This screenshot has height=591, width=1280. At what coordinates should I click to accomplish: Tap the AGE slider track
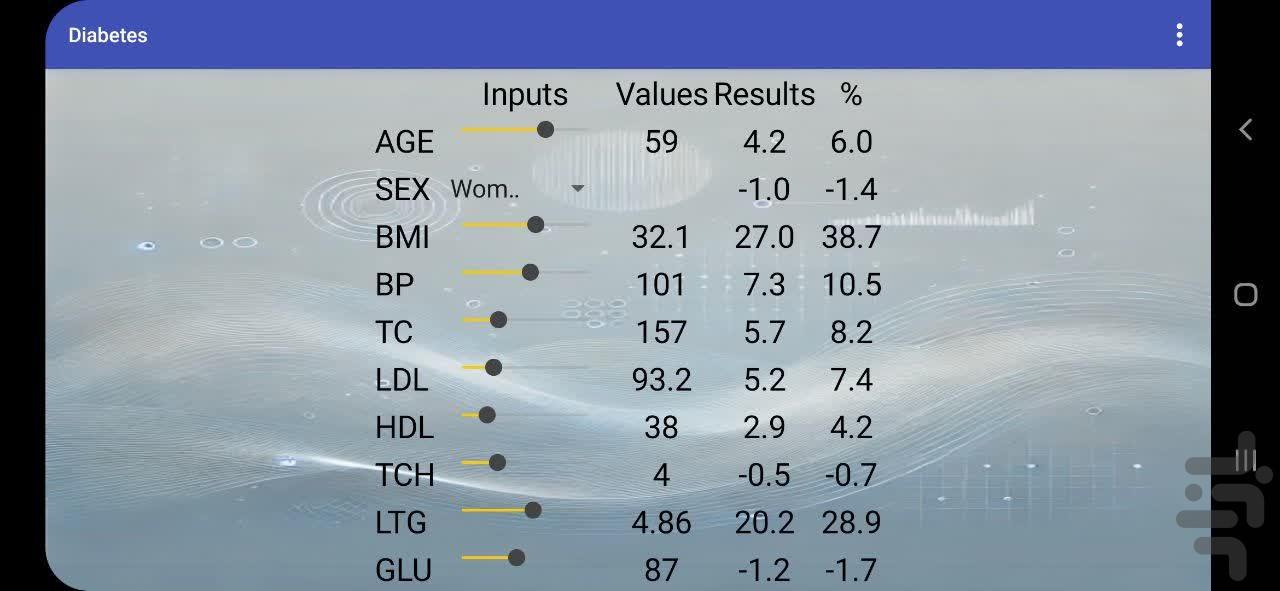point(525,130)
